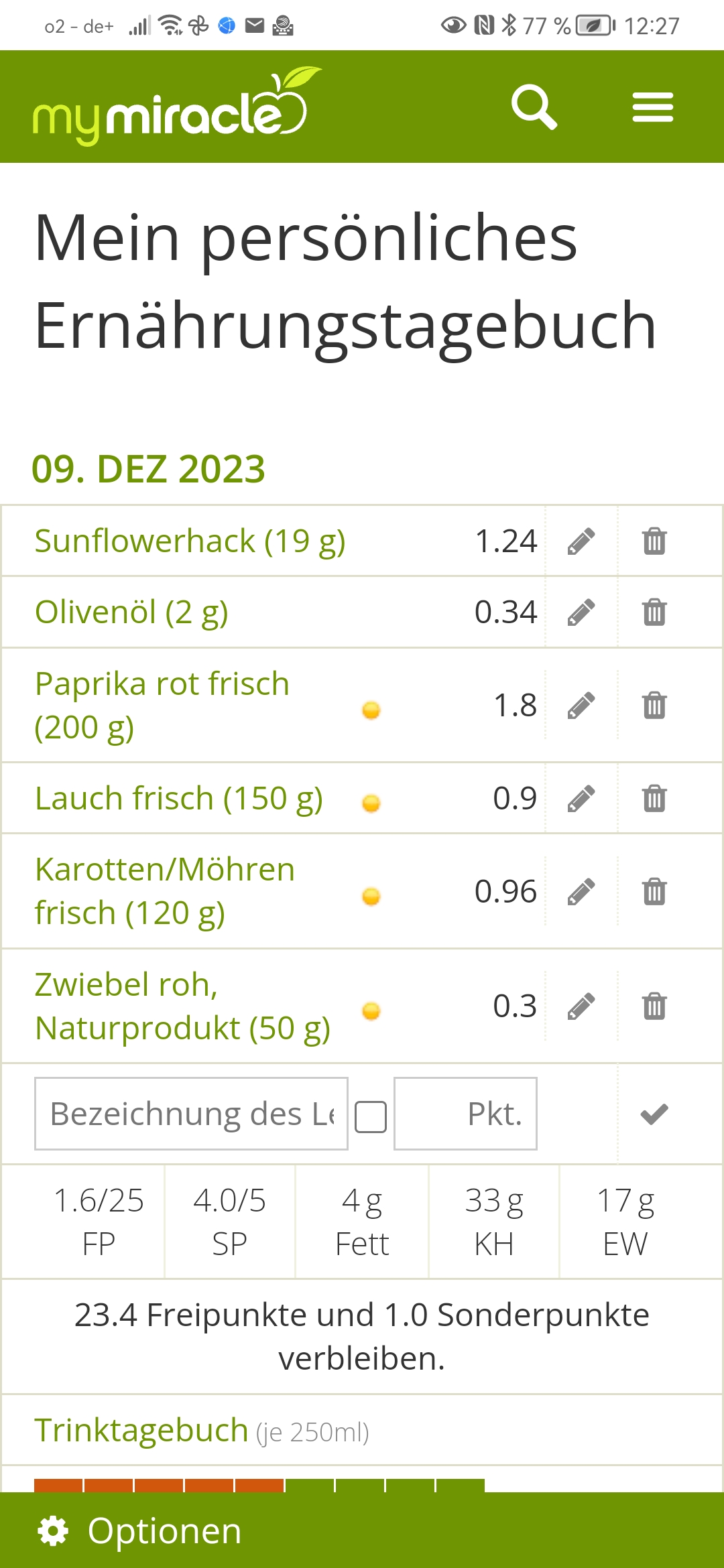Tick the checkbox beside the food name field

[371, 1117]
